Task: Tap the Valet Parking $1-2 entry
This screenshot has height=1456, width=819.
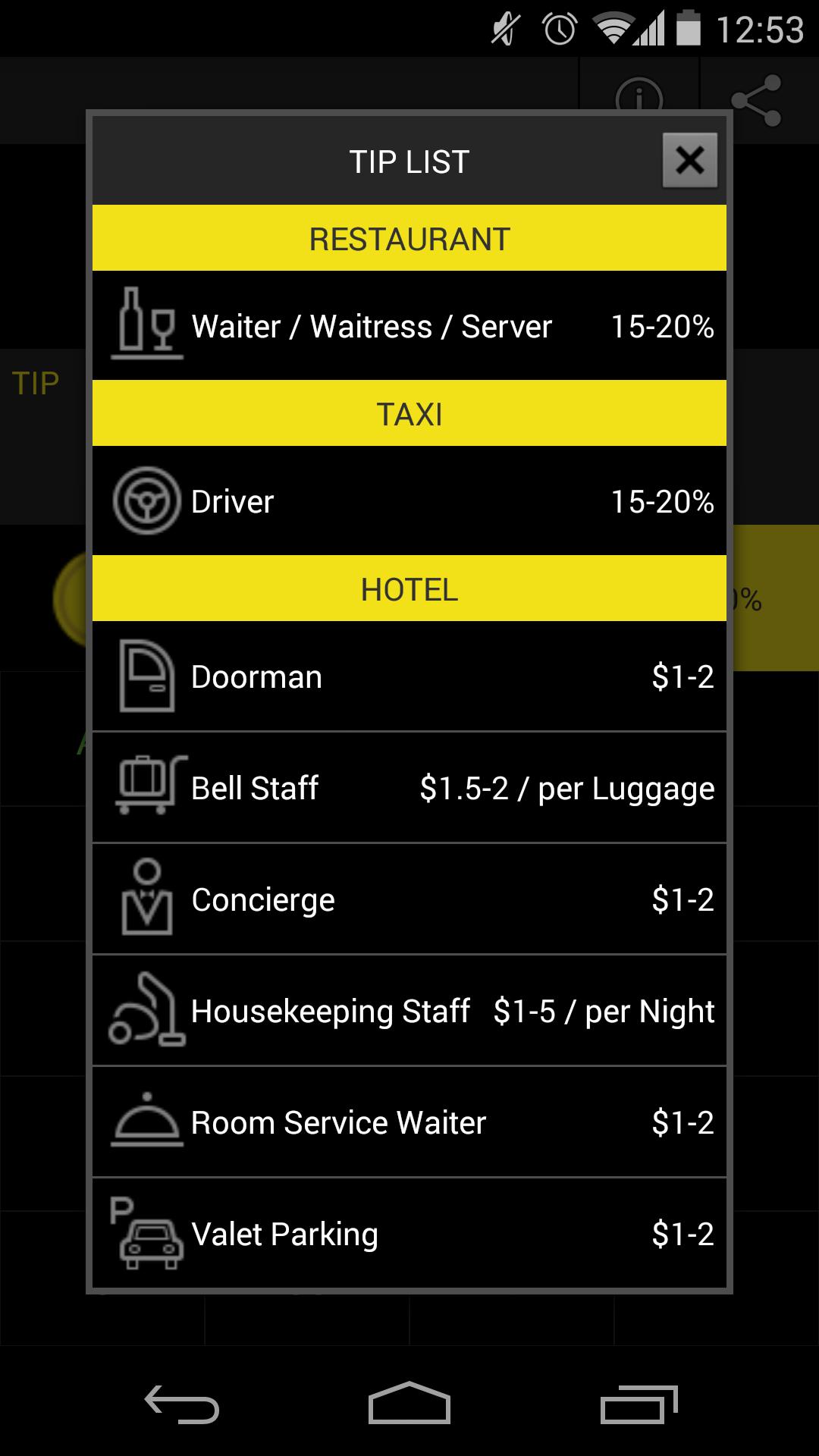Action: click(409, 1232)
